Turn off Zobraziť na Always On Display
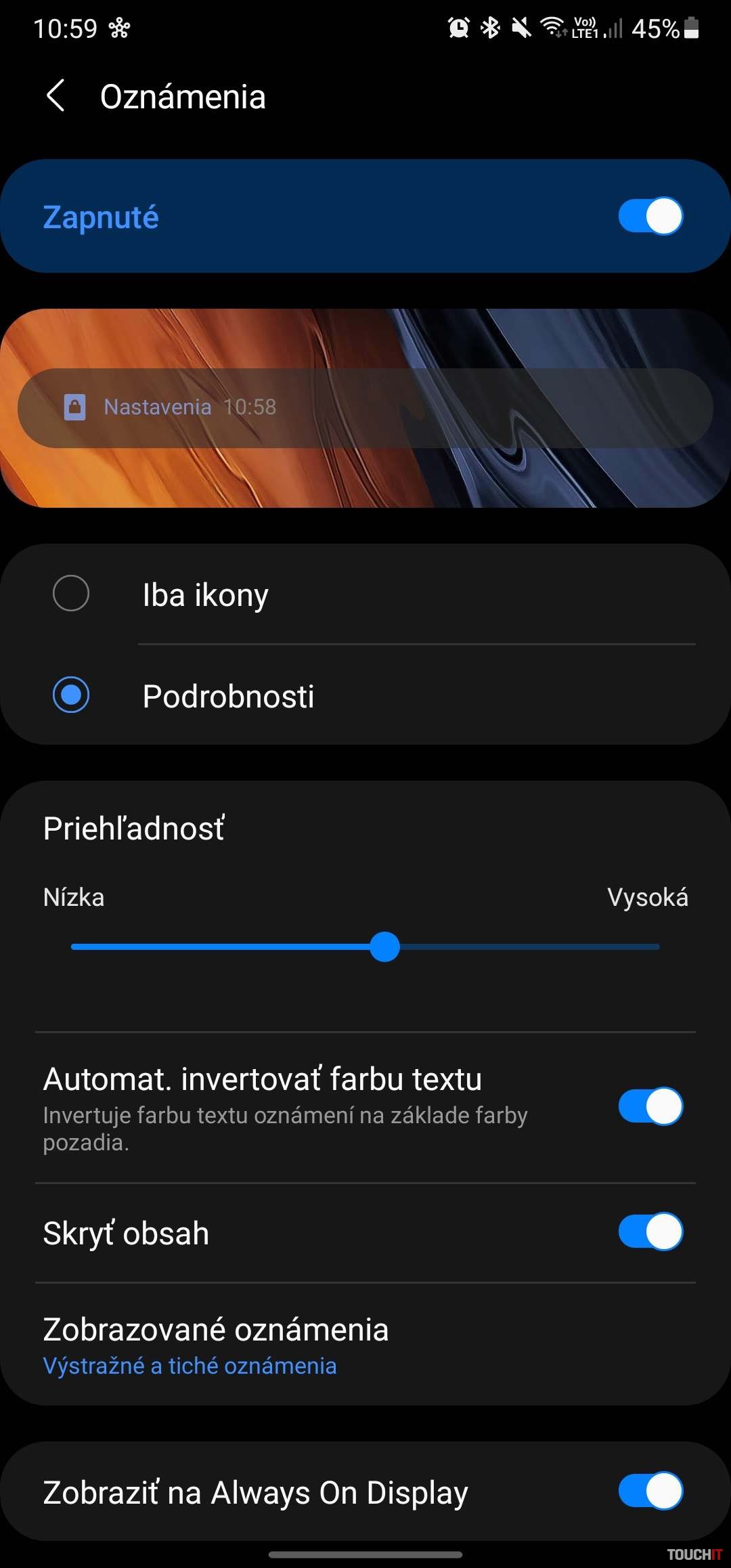The height and width of the screenshot is (1568, 731). (650, 1491)
